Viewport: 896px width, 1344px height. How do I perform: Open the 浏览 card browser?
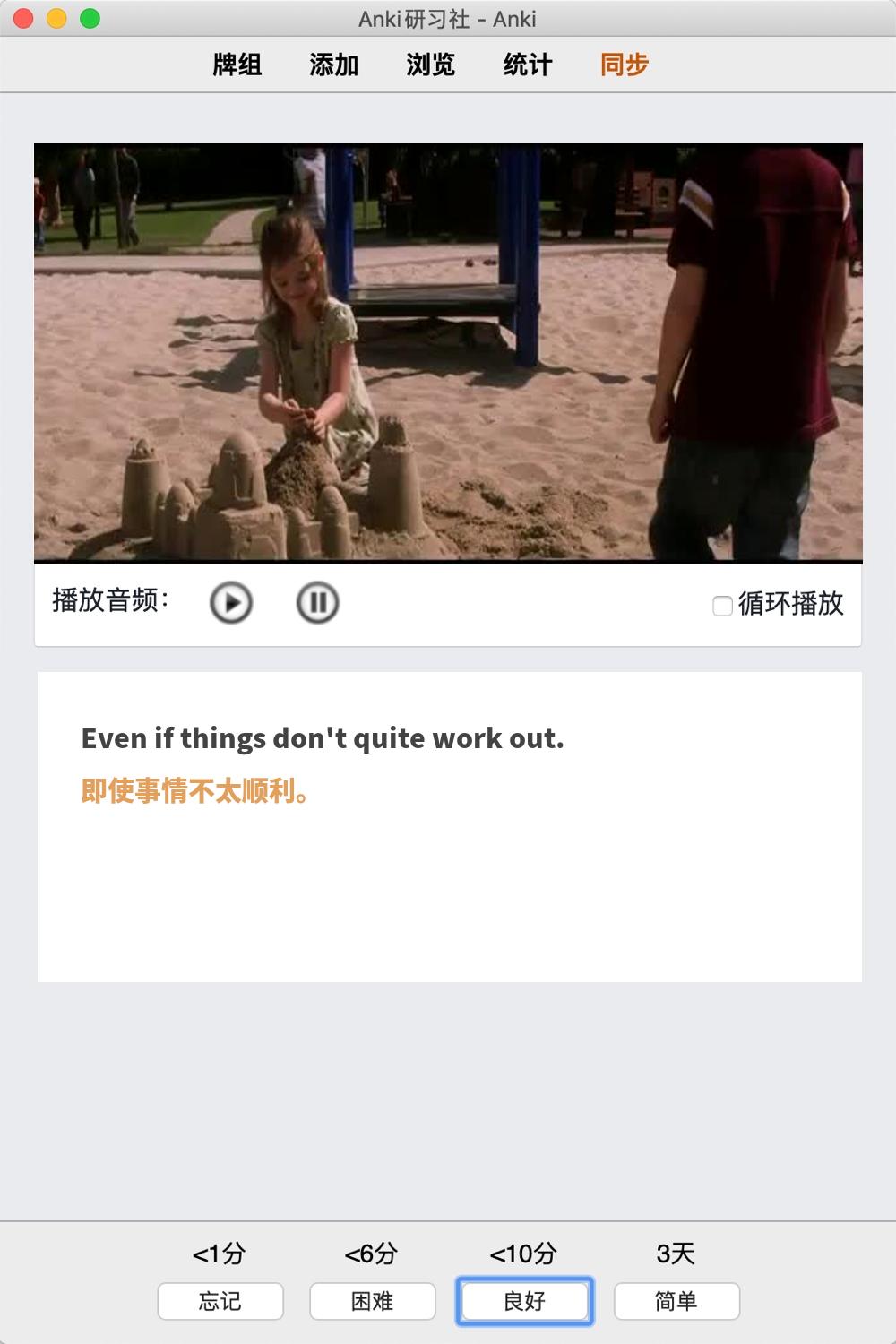coord(431,65)
